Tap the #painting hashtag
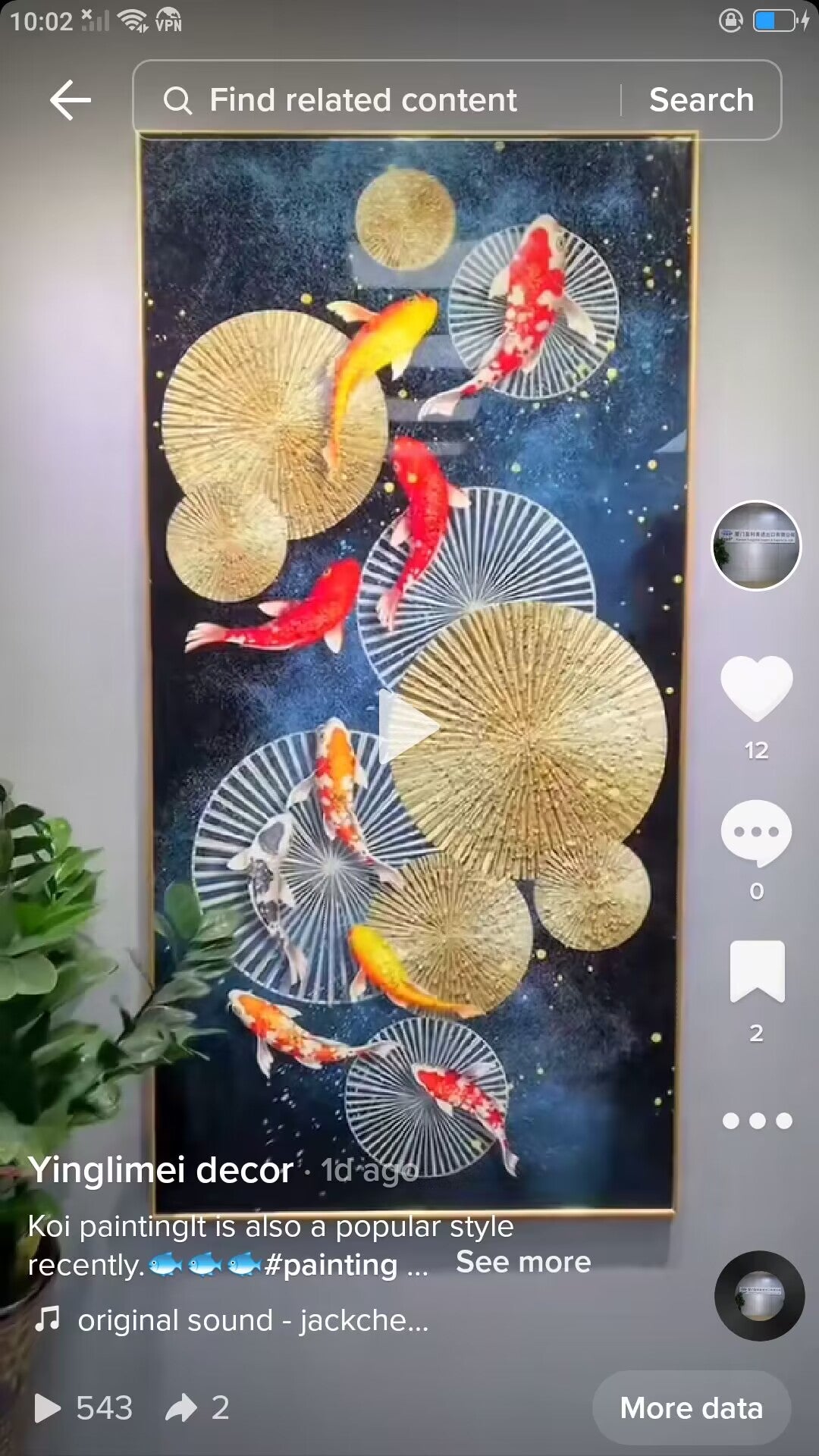This screenshot has height=1456, width=819. pyautogui.click(x=331, y=1265)
